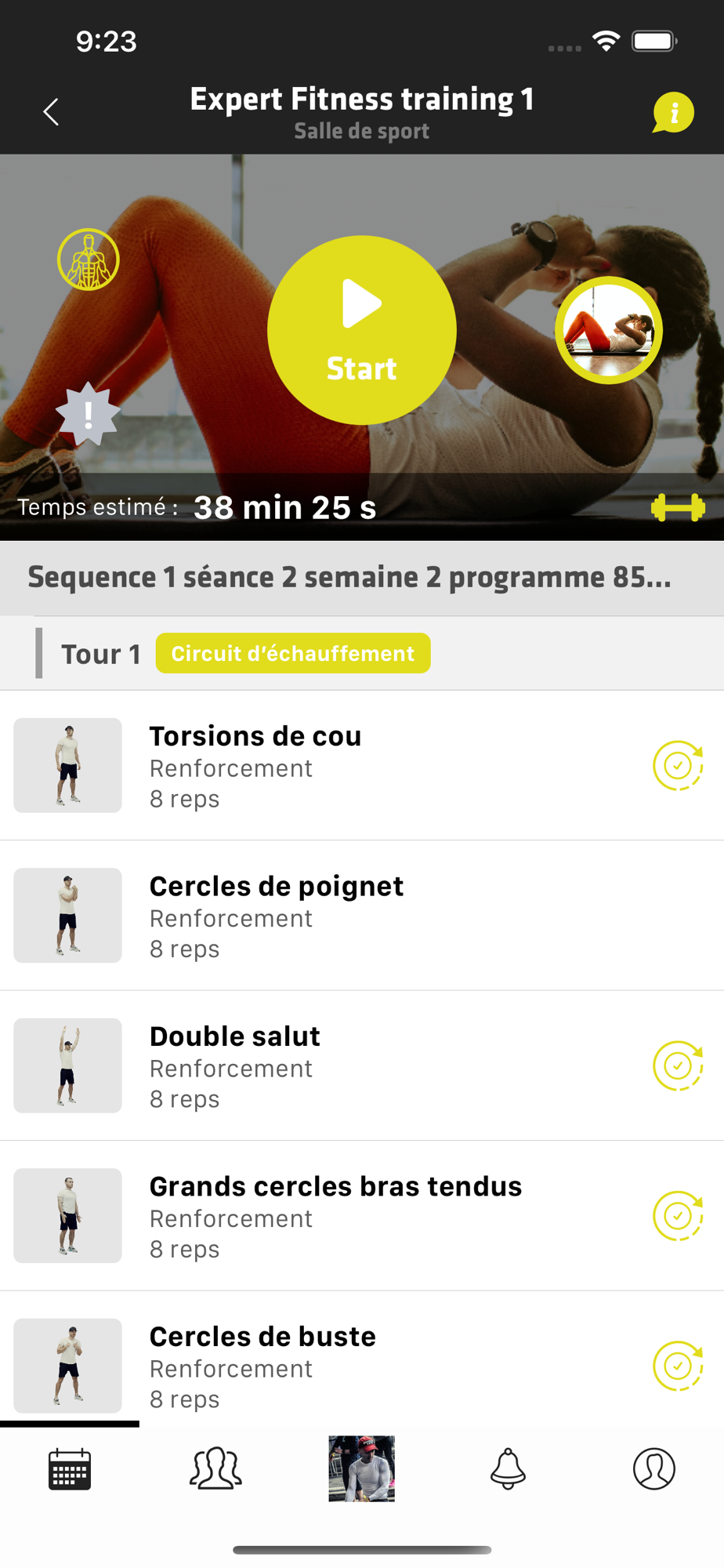Switch to the profile tab
724x1568 pixels.
(653, 1468)
